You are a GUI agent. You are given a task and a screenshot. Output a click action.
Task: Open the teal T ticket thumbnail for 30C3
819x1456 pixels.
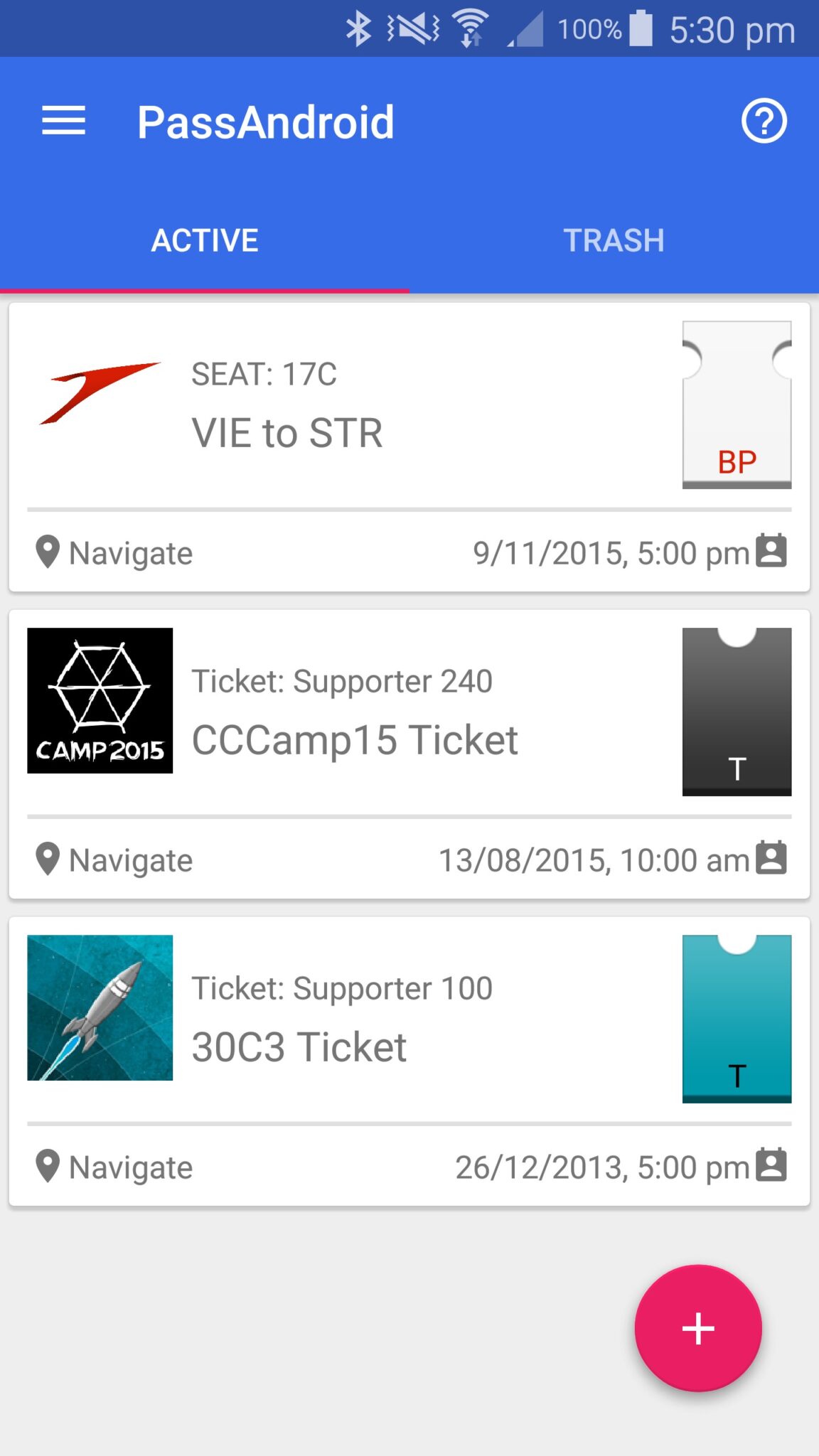tap(737, 1016)
